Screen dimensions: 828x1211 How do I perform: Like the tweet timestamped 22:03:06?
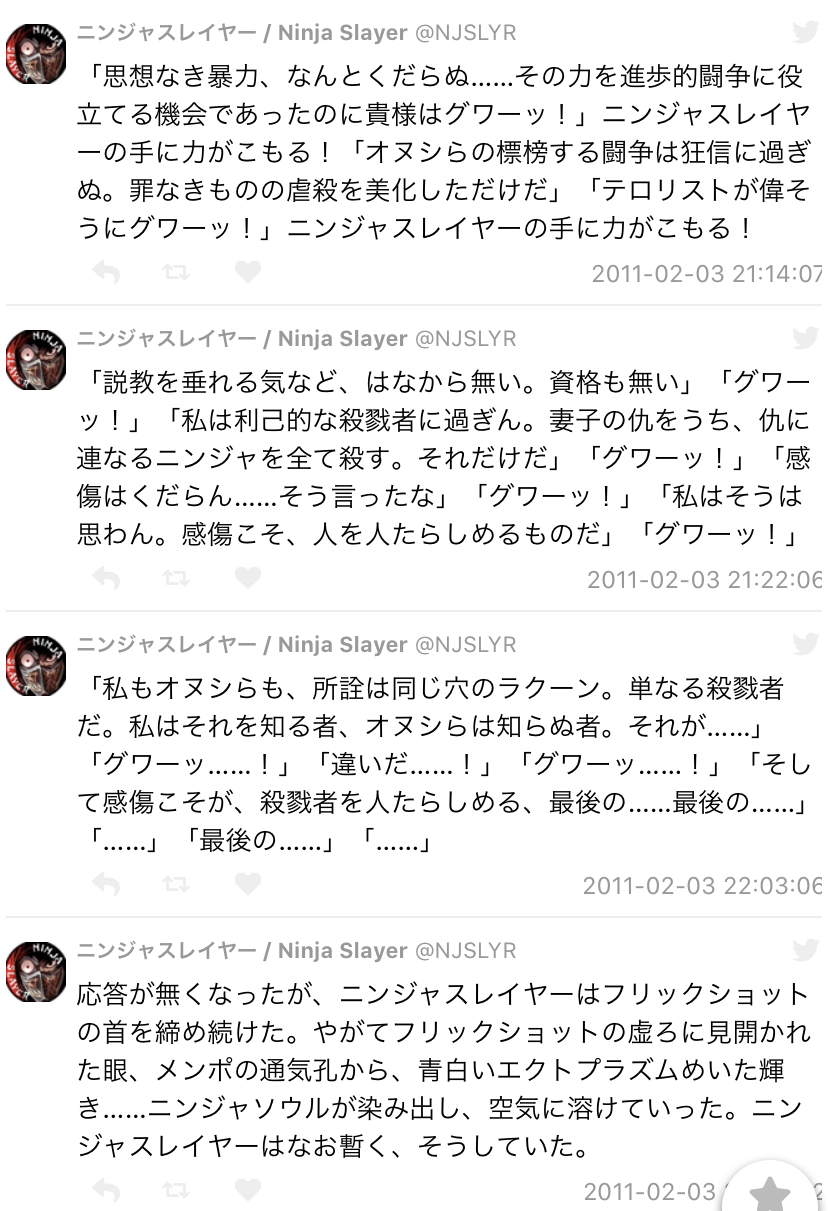(x=247, y=884)
